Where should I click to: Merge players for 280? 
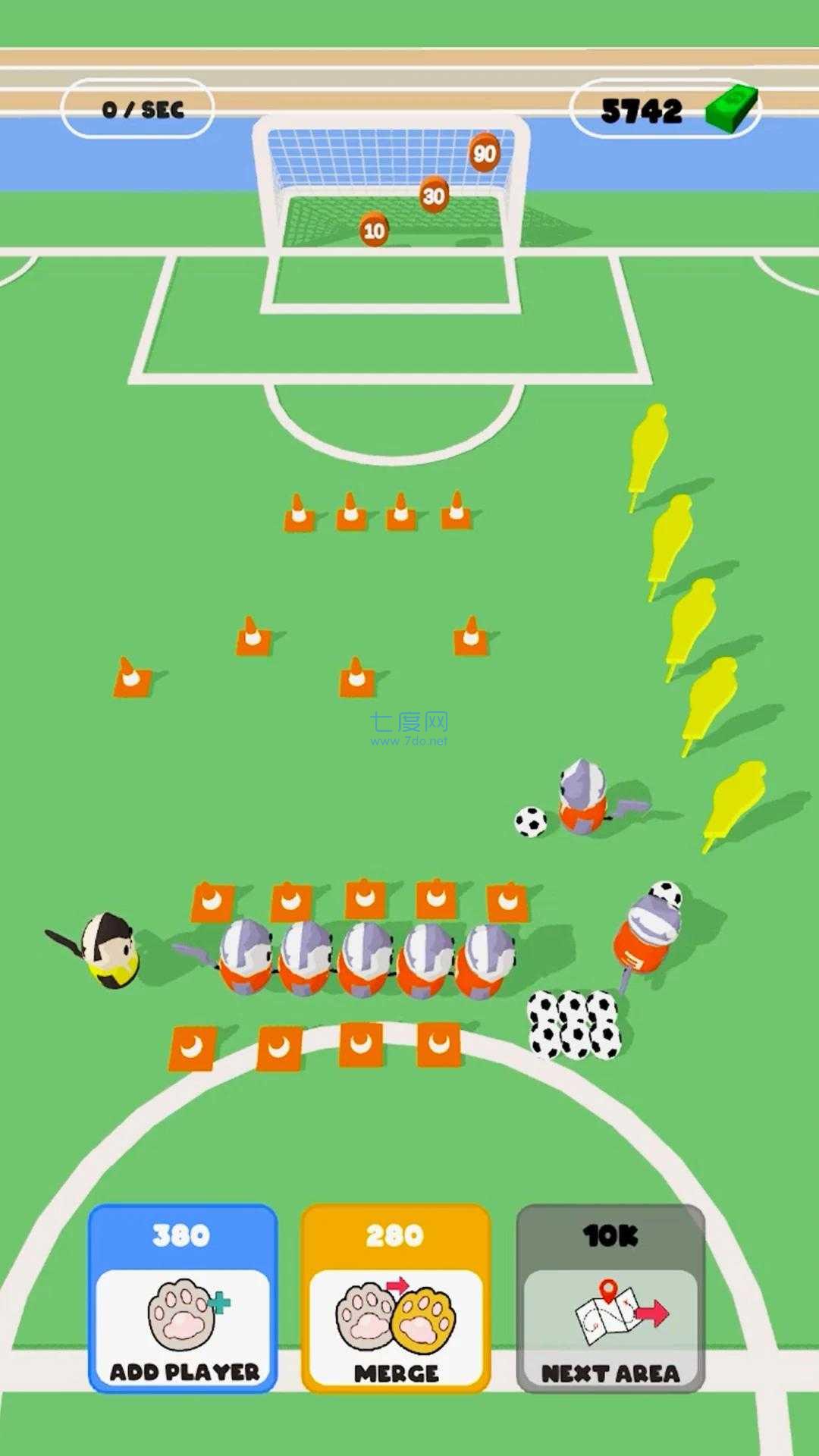click(396, 1298)
